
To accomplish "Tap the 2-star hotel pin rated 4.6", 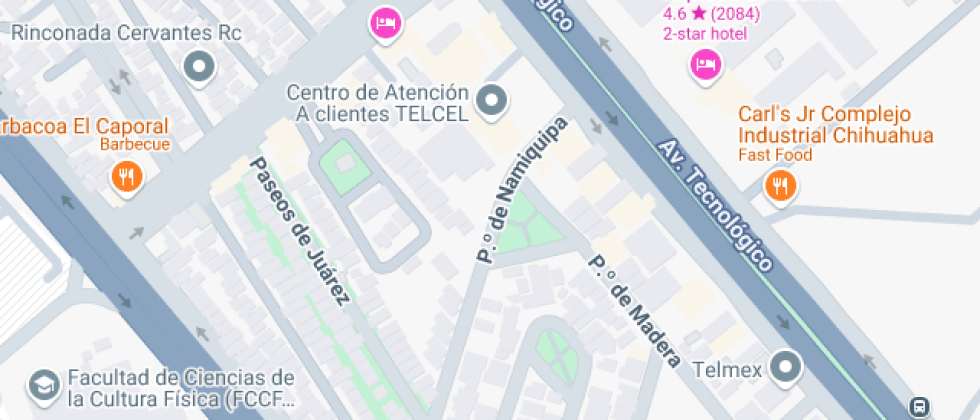I will pos(705,66).
